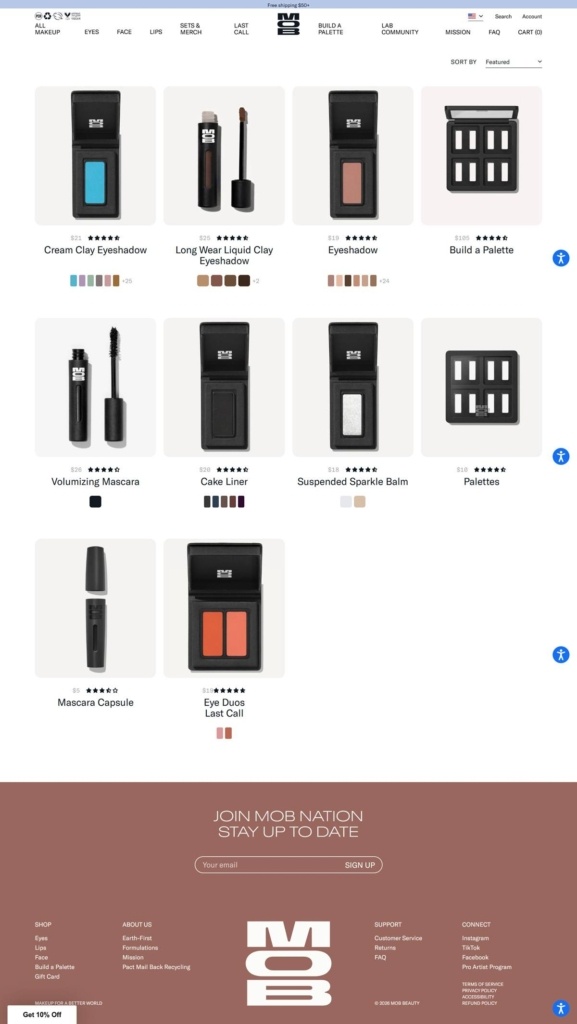Screen dimensions: 577x1024
Task: Open the Search link in the header
Action: coord(503,16)
